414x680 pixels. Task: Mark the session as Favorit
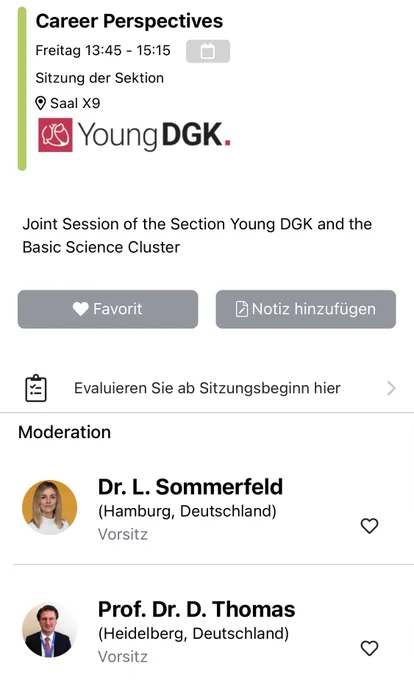tap(108, 309)
